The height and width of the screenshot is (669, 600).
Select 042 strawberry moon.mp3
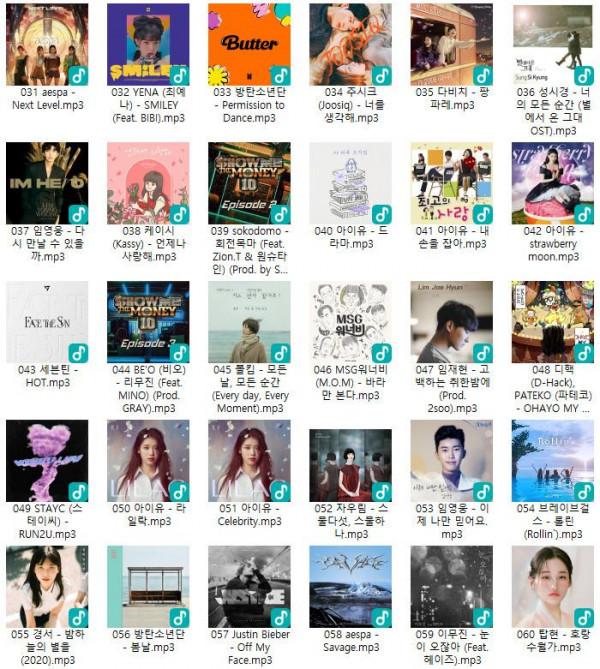pos(553,183)
